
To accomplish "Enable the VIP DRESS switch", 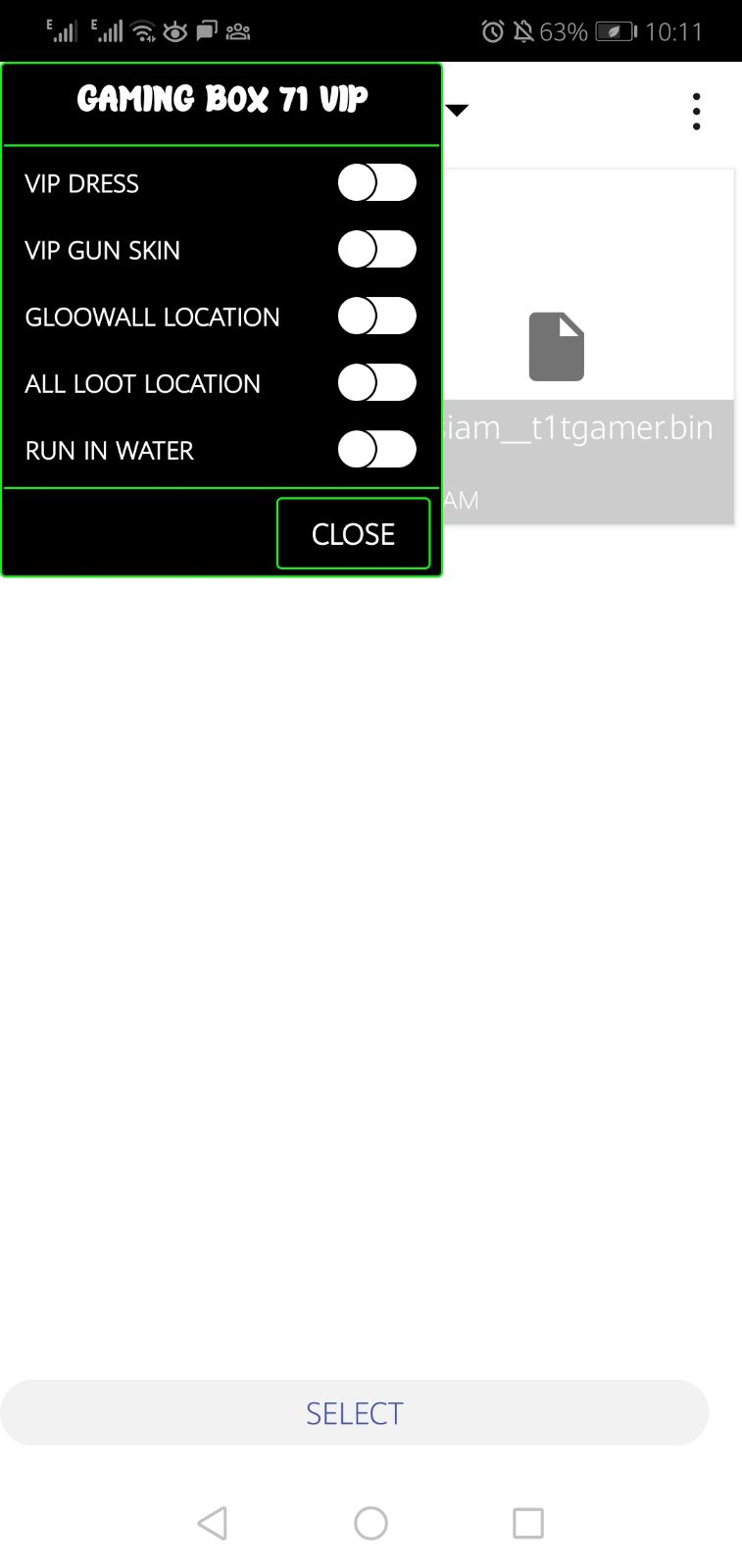I will click(x=376, y=183).
